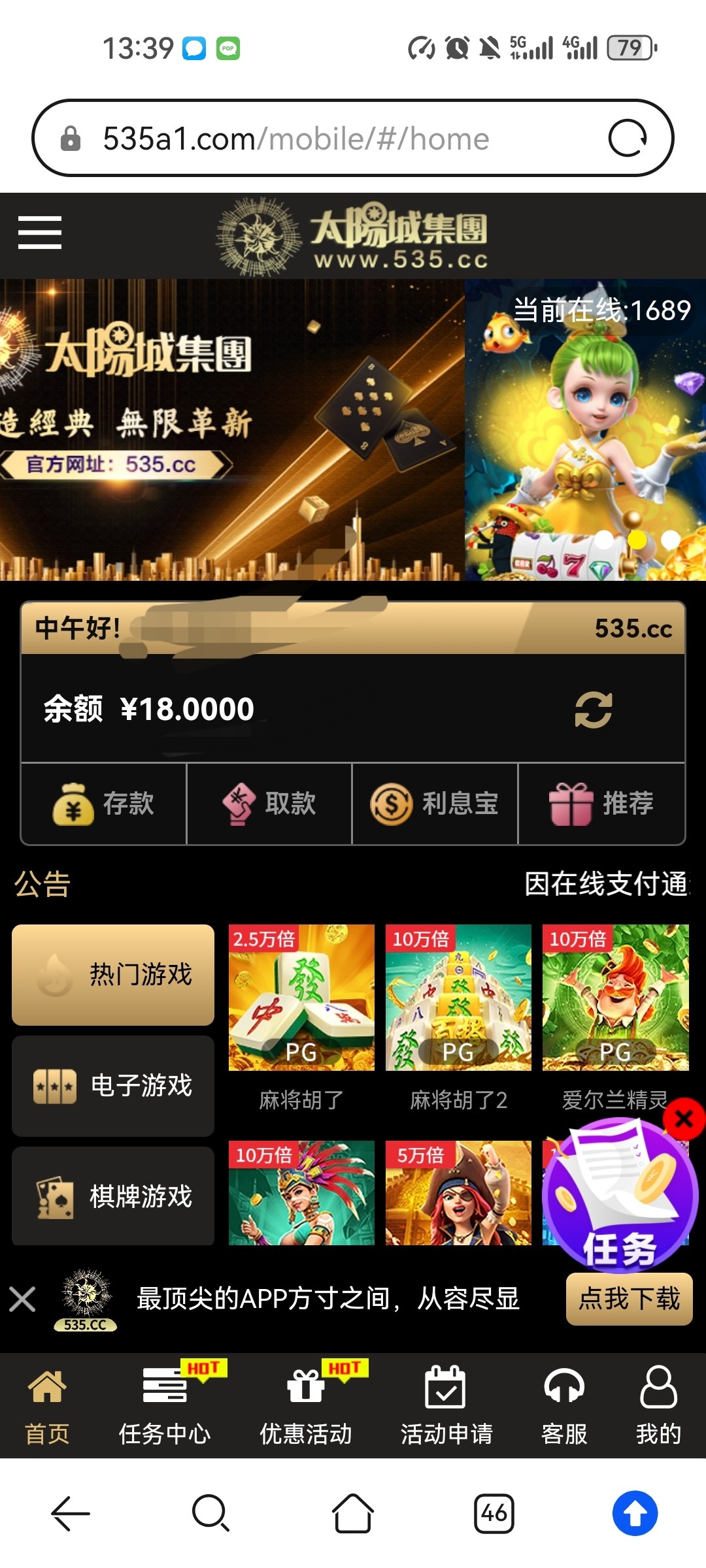Select 热门游戏 category

[113, 975]
